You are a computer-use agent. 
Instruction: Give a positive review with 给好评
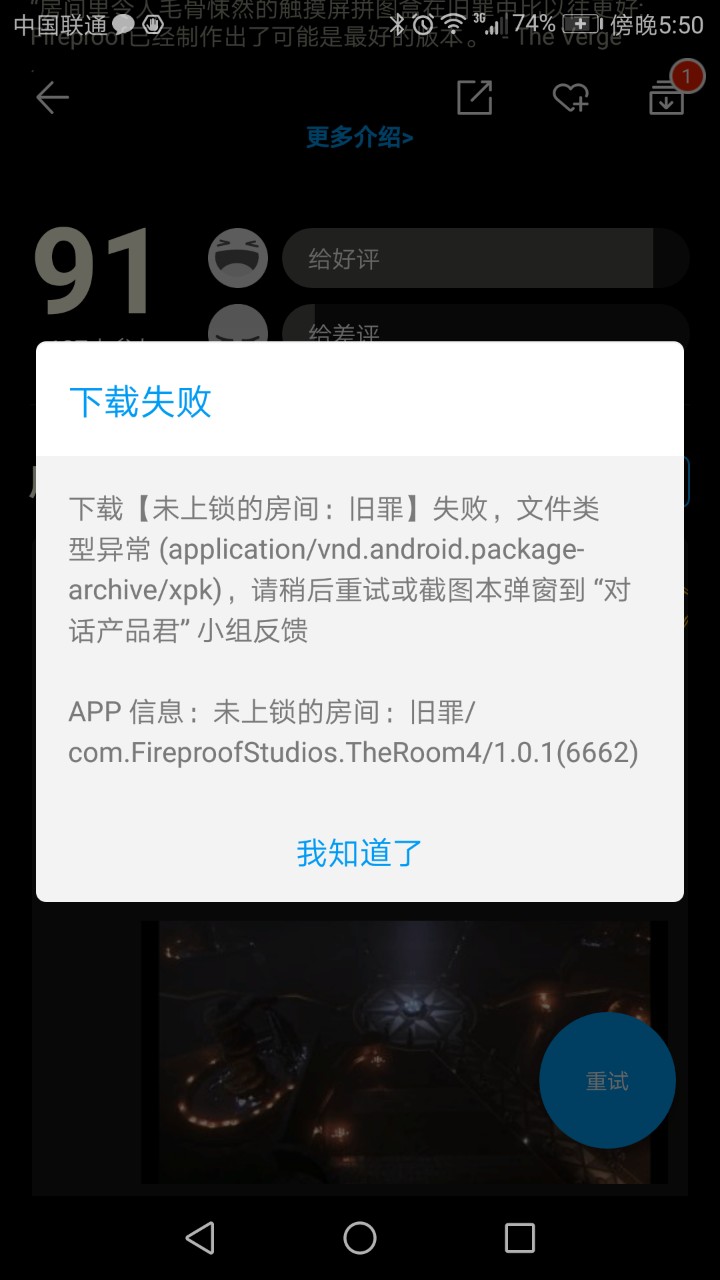pos(485,259)
